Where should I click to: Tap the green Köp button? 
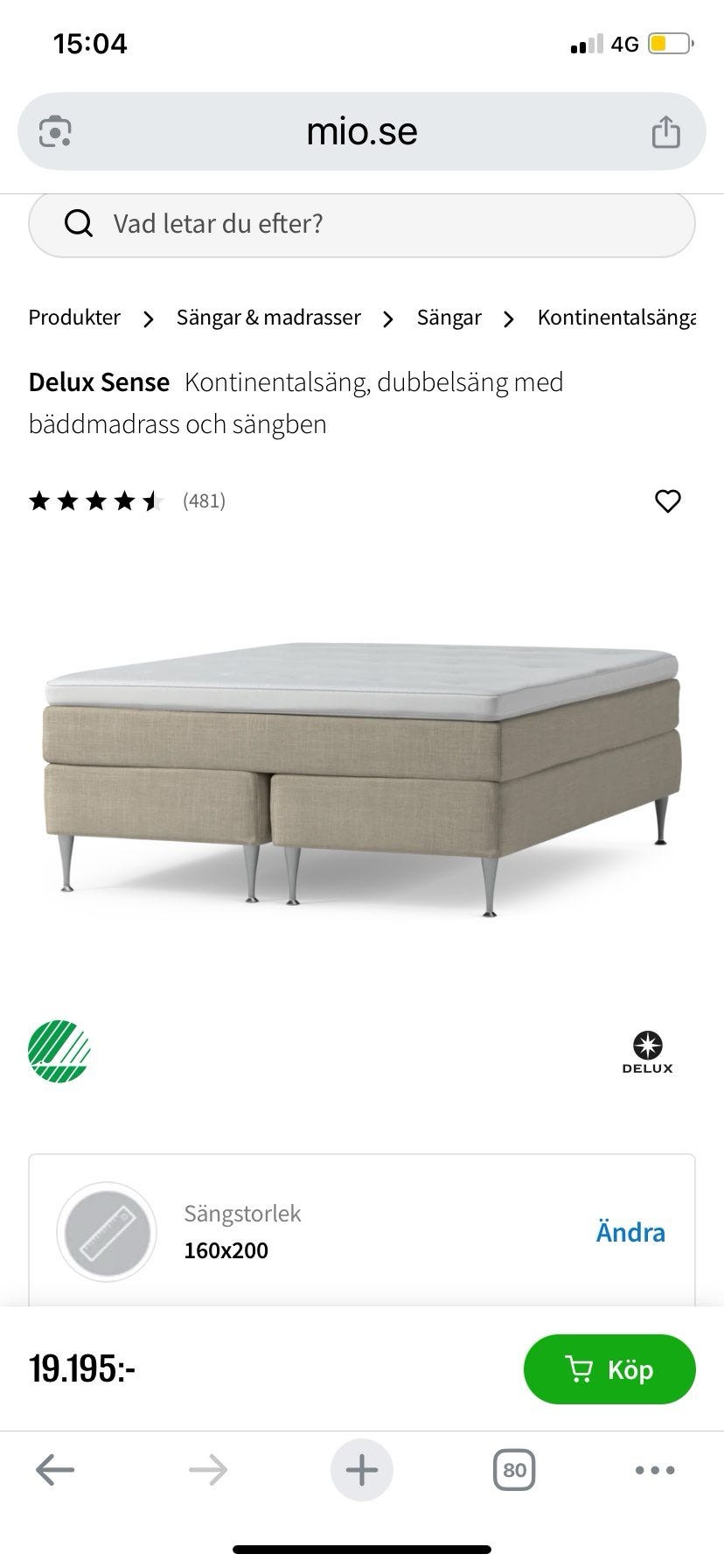click(x=609, y=1369)
